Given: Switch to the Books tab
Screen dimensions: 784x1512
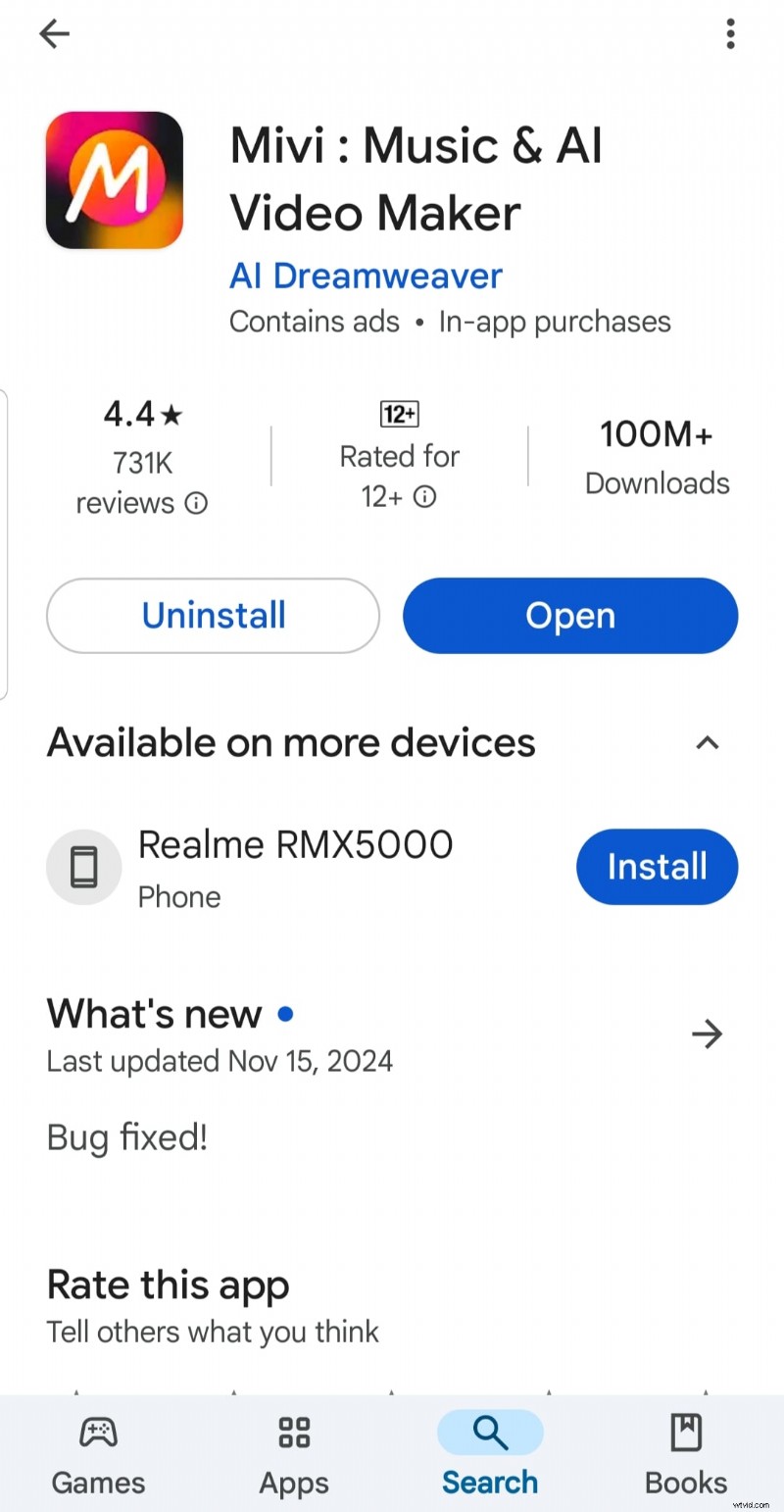Looking at the screenshot, I should coord(686,1454).
